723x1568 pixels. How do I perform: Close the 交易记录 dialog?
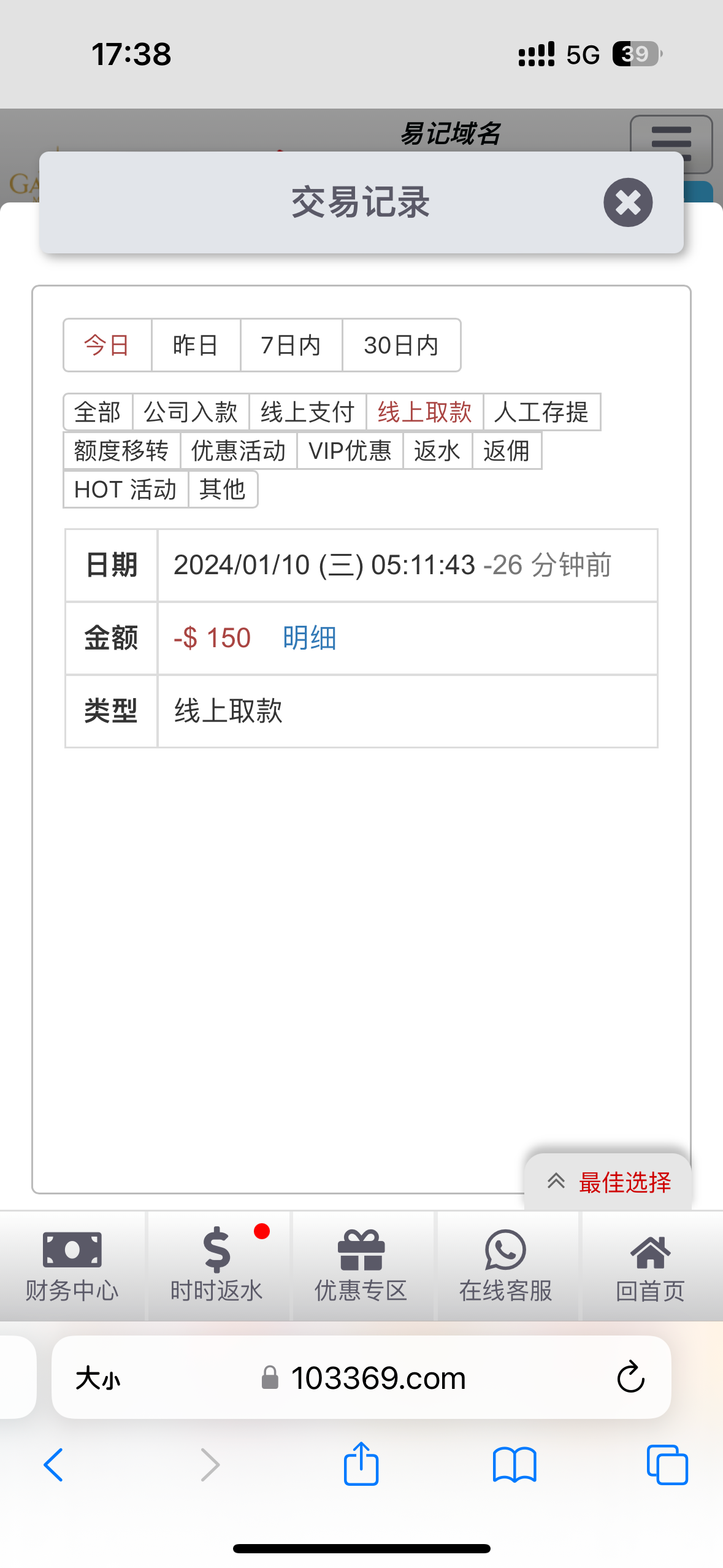(627, 202)
